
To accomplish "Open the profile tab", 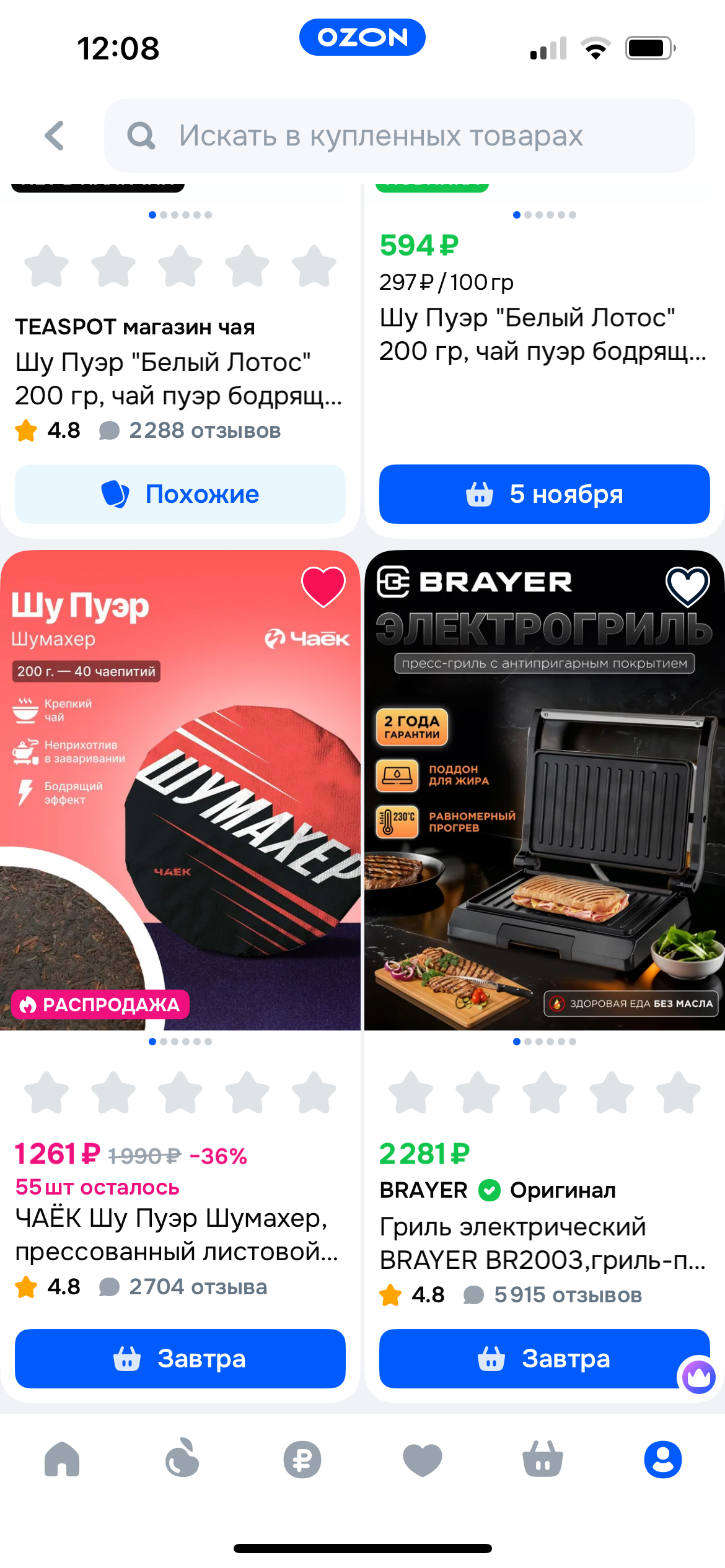I will (x=662, y=1459).
